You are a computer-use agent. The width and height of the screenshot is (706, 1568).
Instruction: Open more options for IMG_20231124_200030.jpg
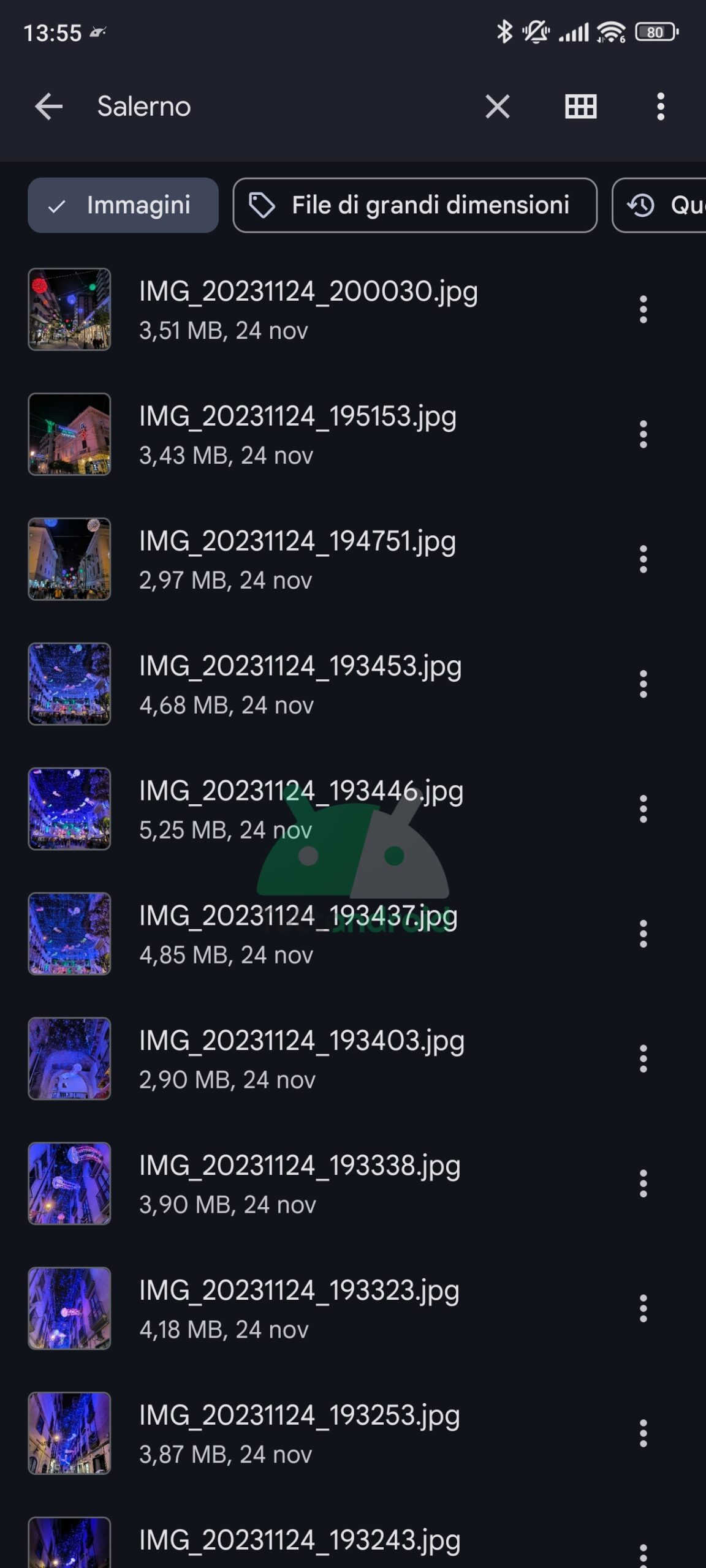(643, 309)
